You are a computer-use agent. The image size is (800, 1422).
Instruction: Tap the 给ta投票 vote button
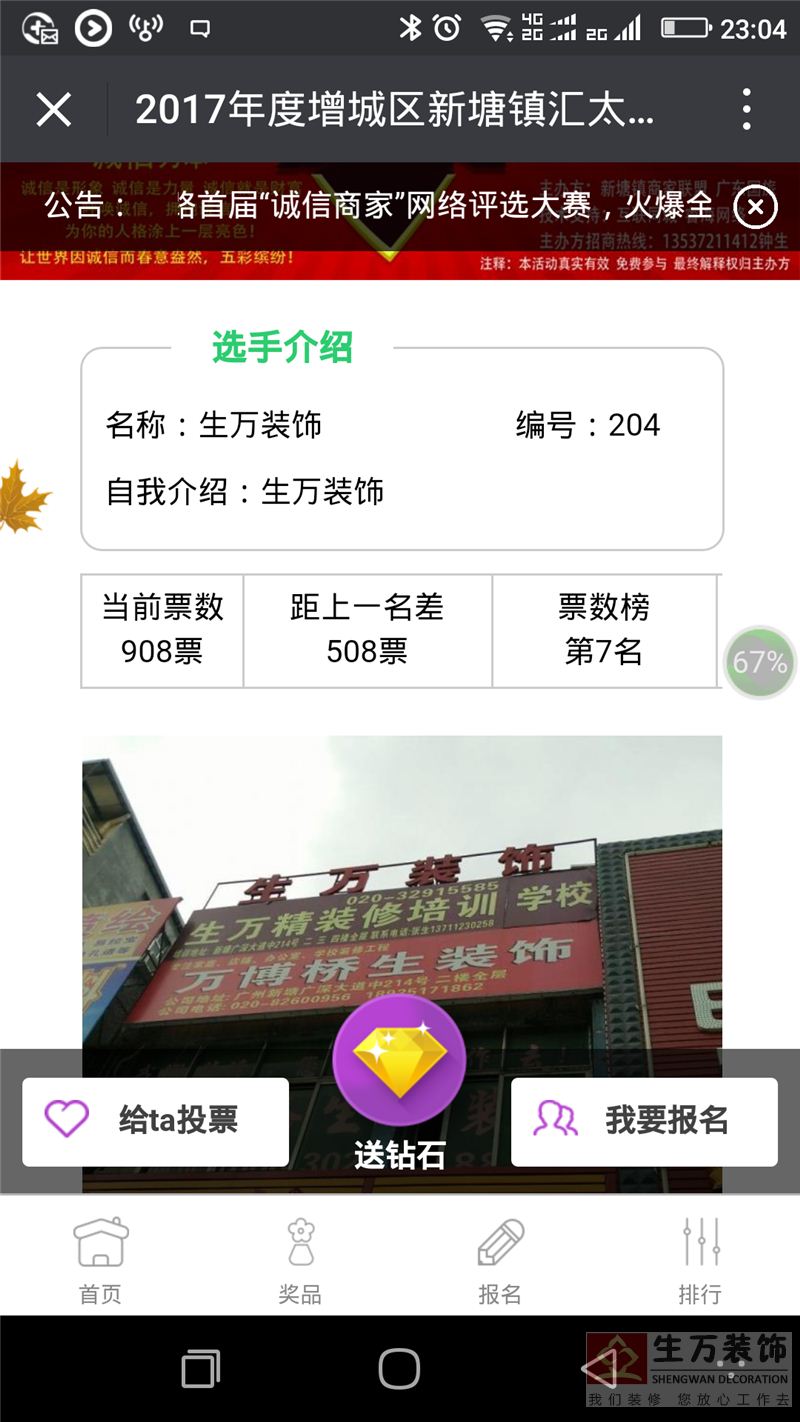(x=156, y=1121)
